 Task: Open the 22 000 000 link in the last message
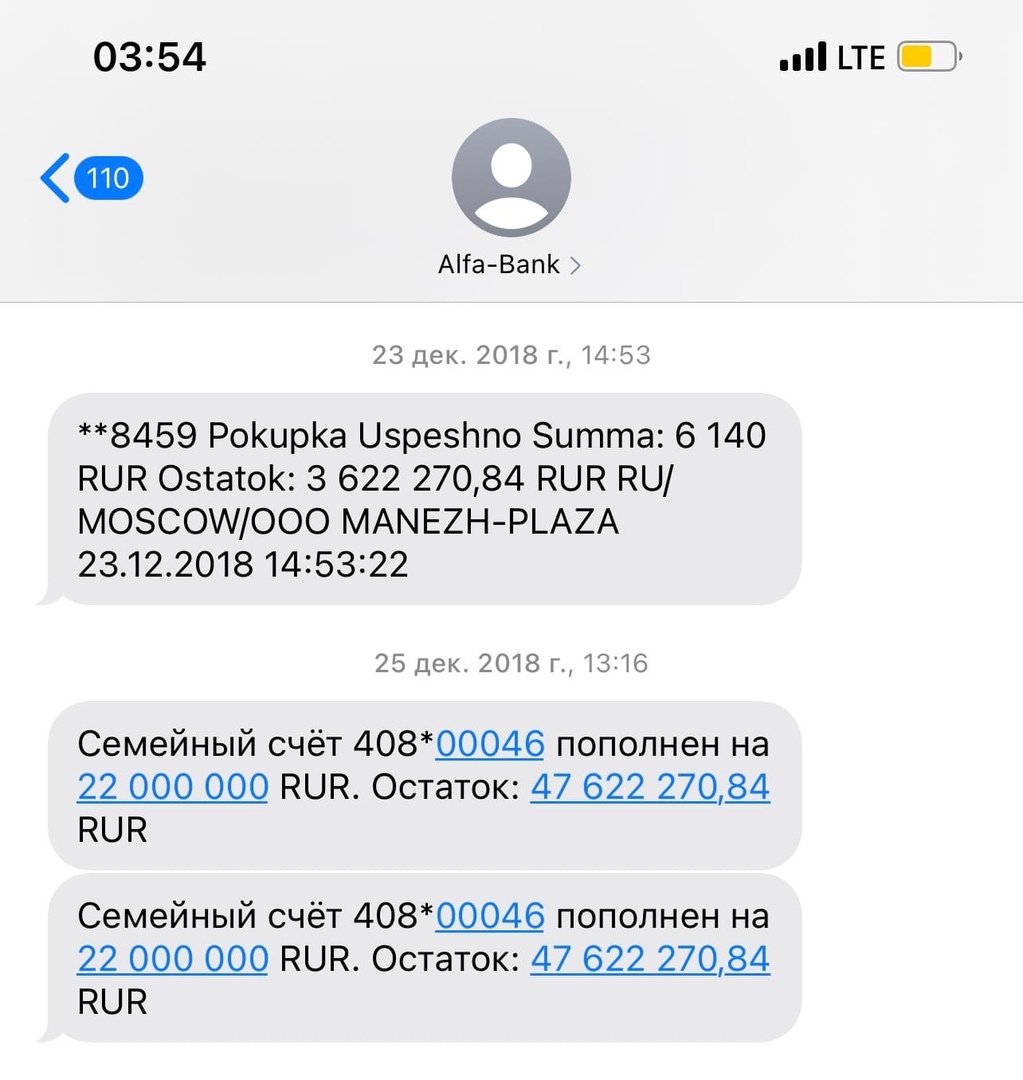pyautogui.click(x=173, y=959)
